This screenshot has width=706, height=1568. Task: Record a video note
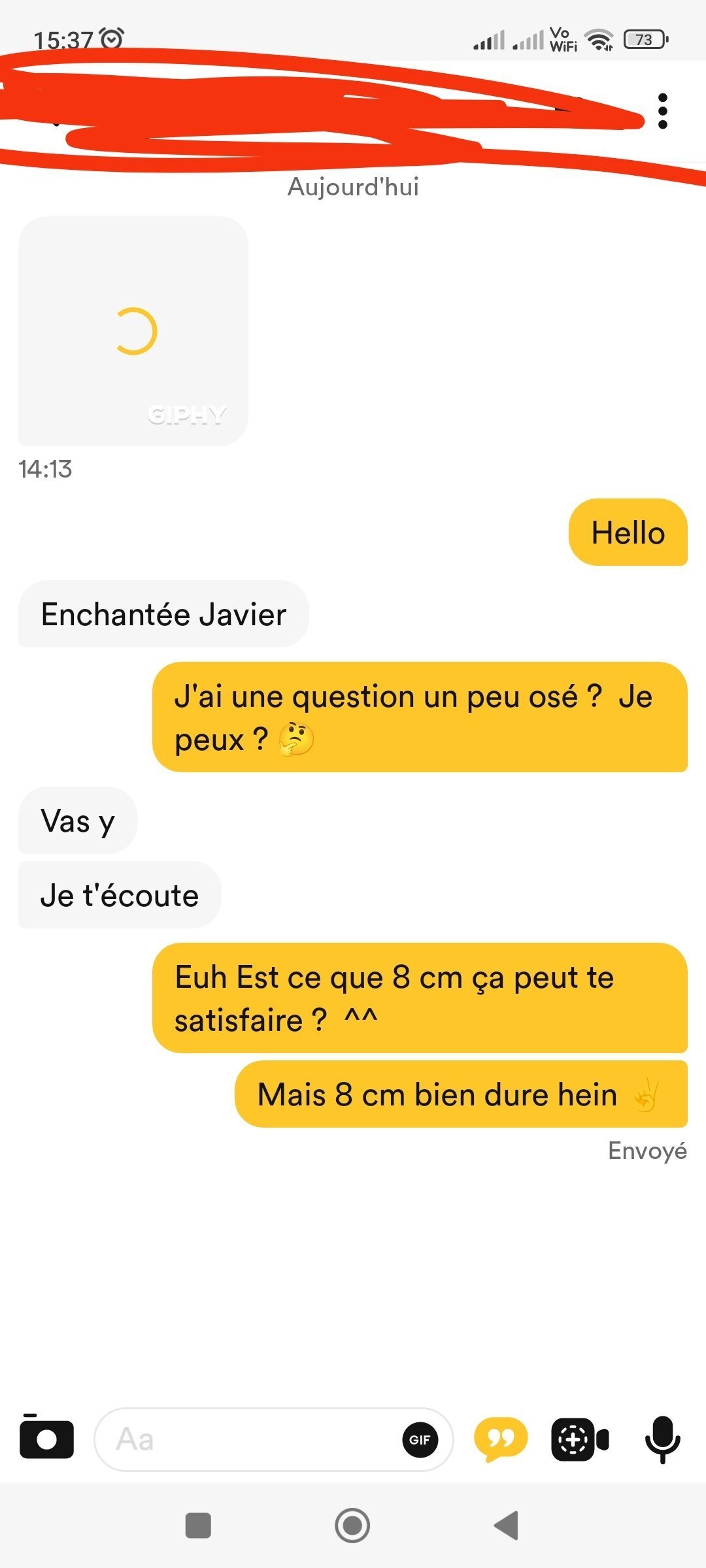pos(580,1439)
